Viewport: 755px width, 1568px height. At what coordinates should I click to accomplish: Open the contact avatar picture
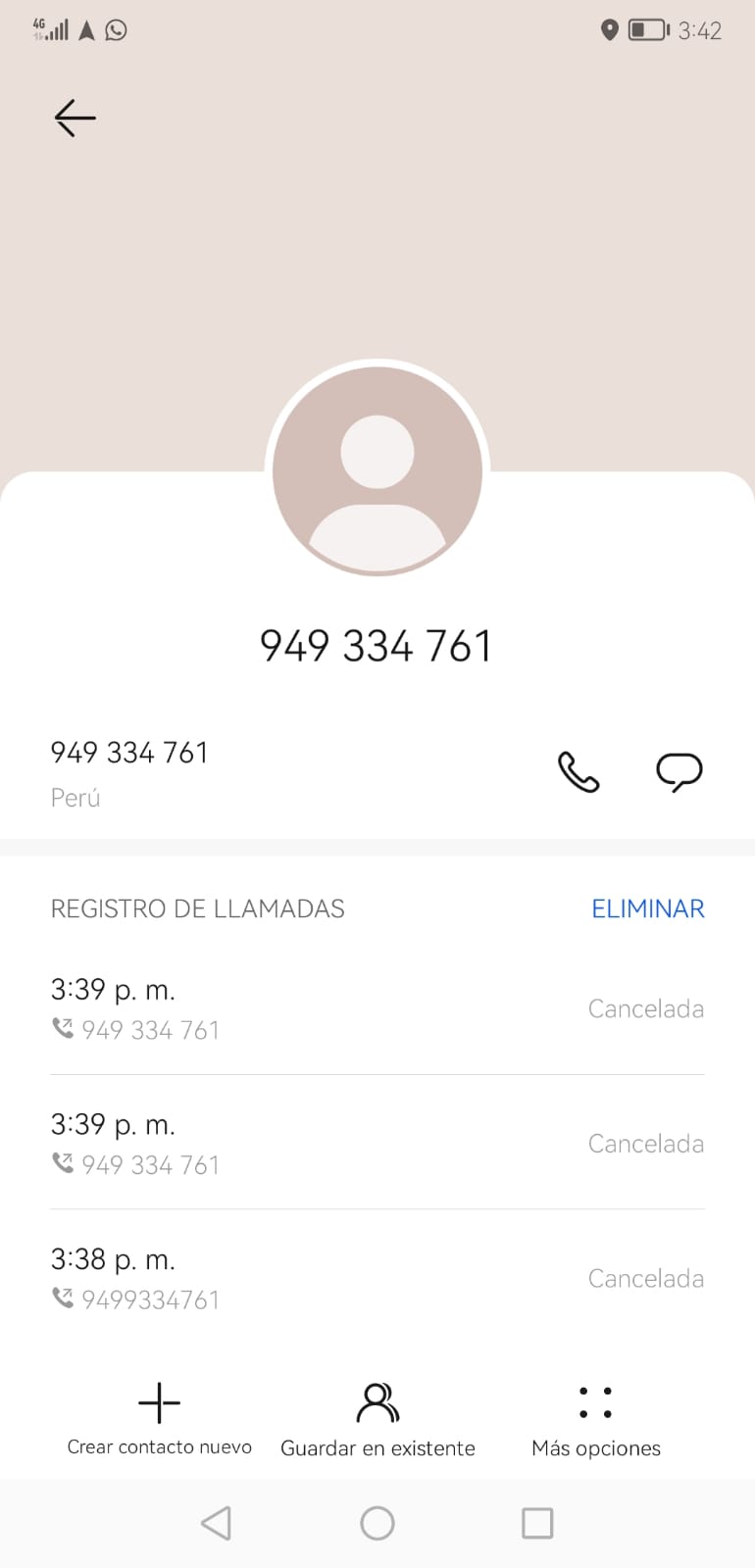(x=377, y=470)
